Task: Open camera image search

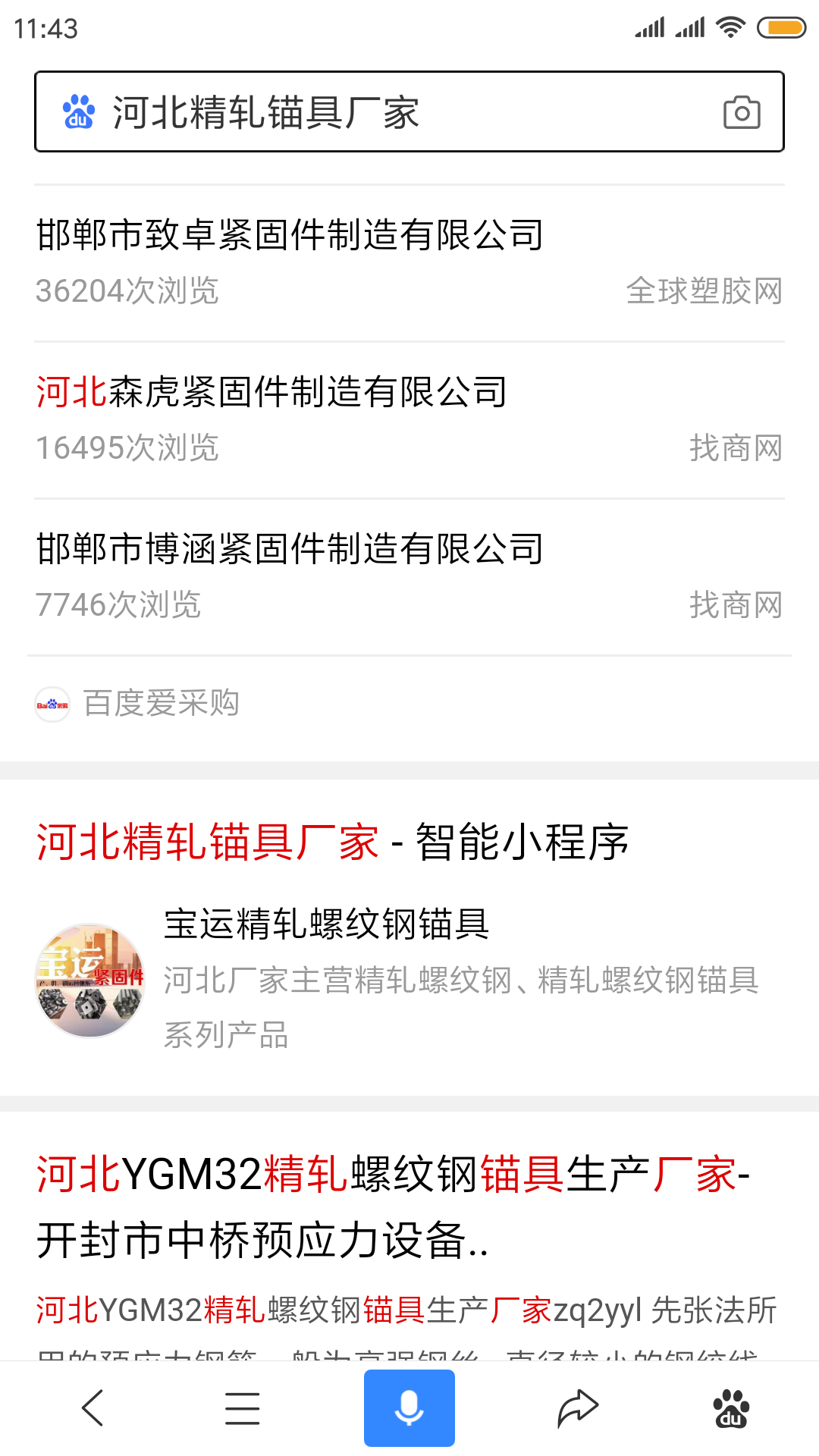Action: [742, 113]
